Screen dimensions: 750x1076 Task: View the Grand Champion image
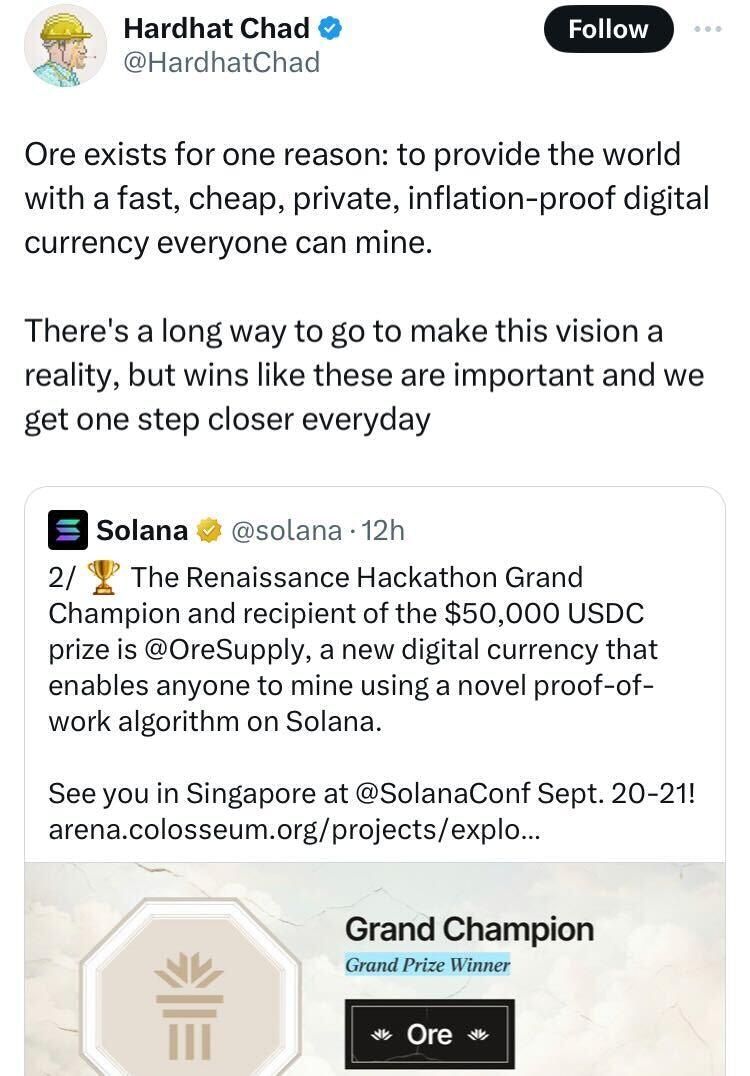tap(375, 970)
